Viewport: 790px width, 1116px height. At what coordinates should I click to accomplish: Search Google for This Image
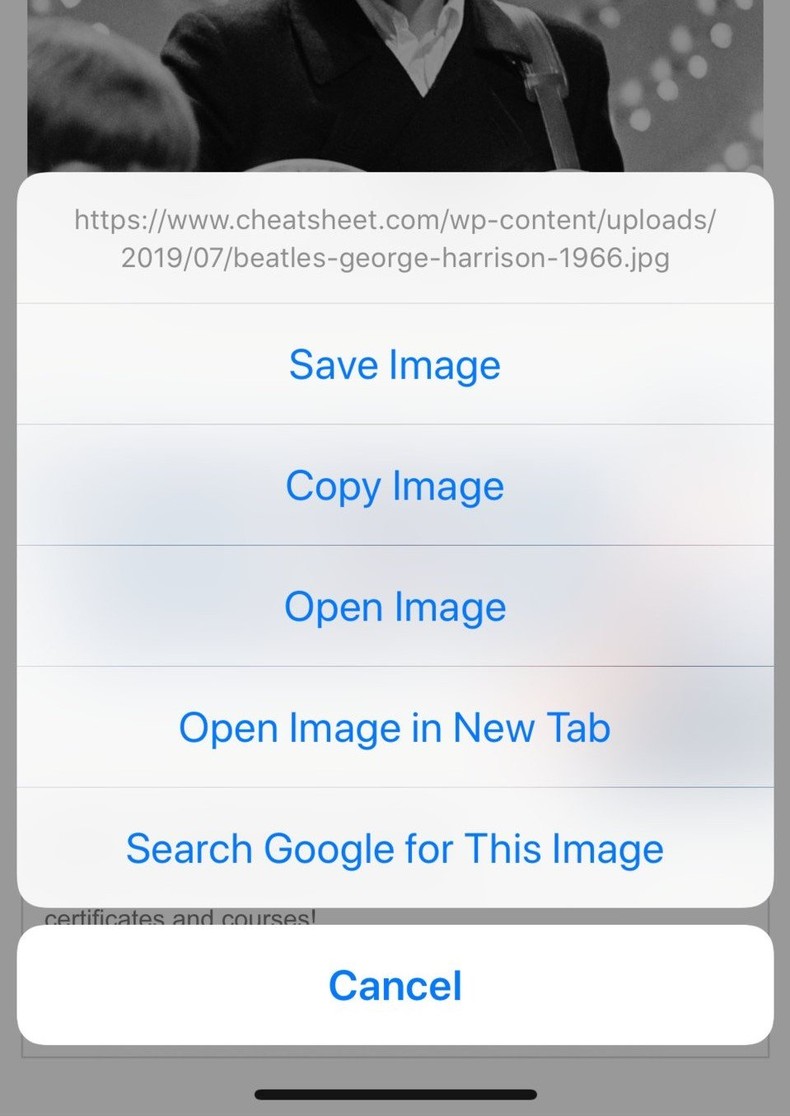395,849
